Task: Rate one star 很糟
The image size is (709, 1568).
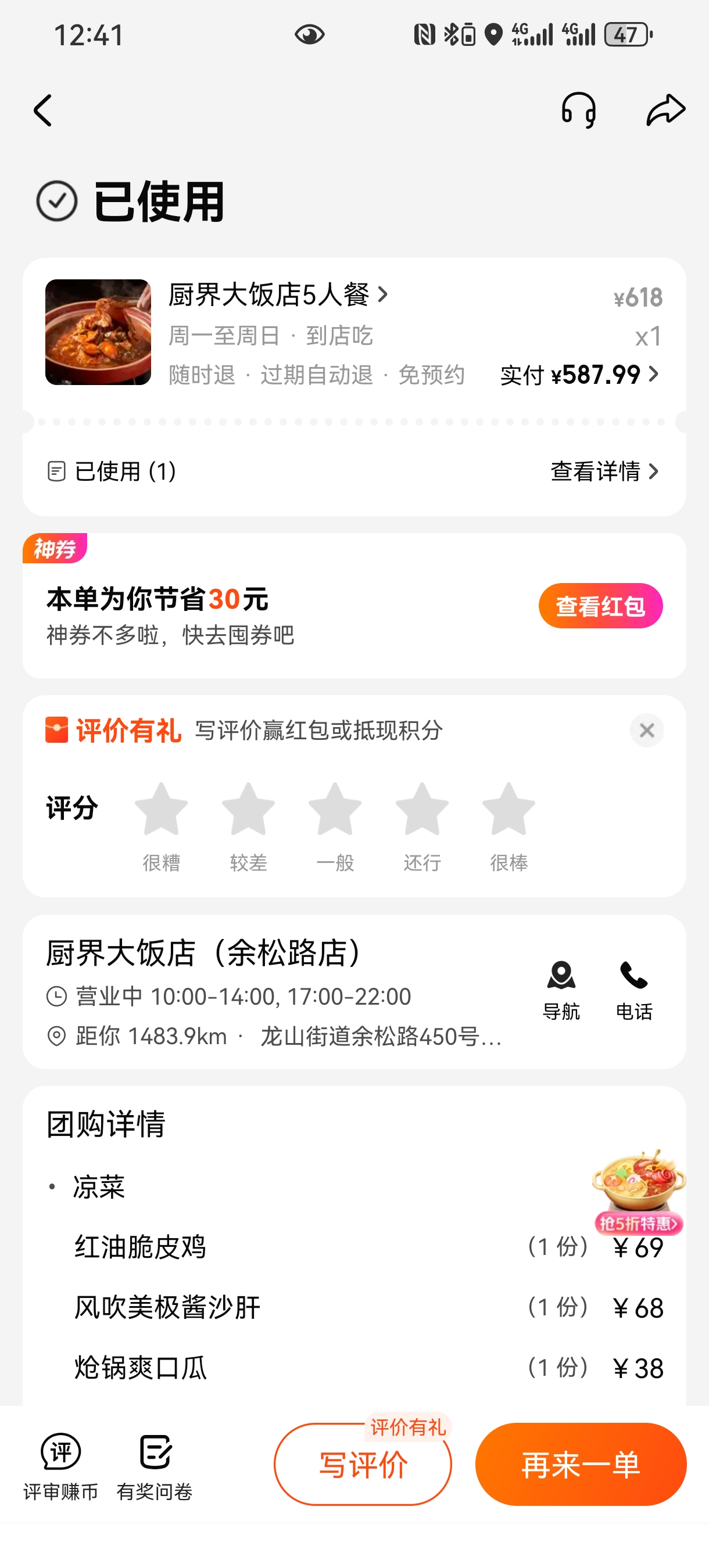Action: (162, 810)
